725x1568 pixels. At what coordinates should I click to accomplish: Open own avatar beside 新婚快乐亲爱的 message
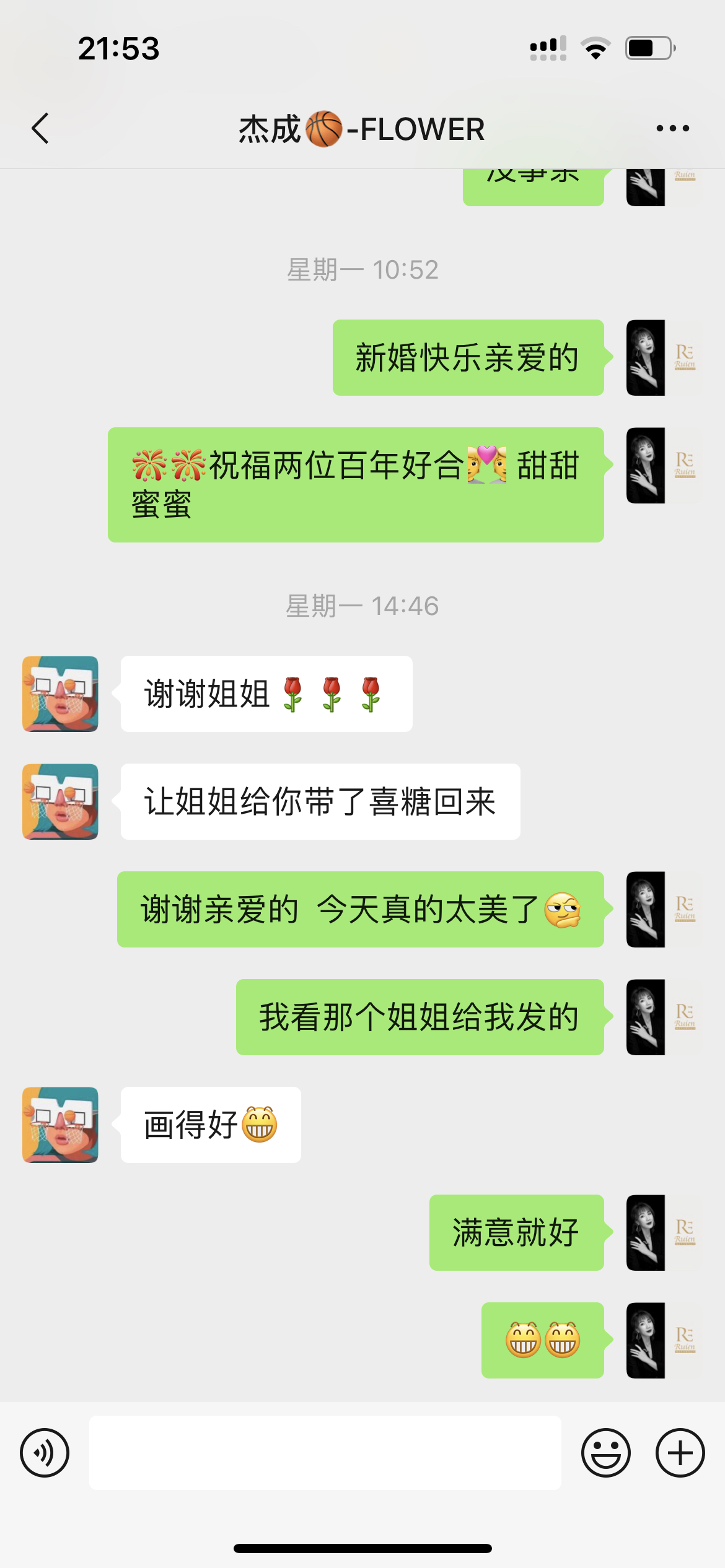(x=665, y=357)
